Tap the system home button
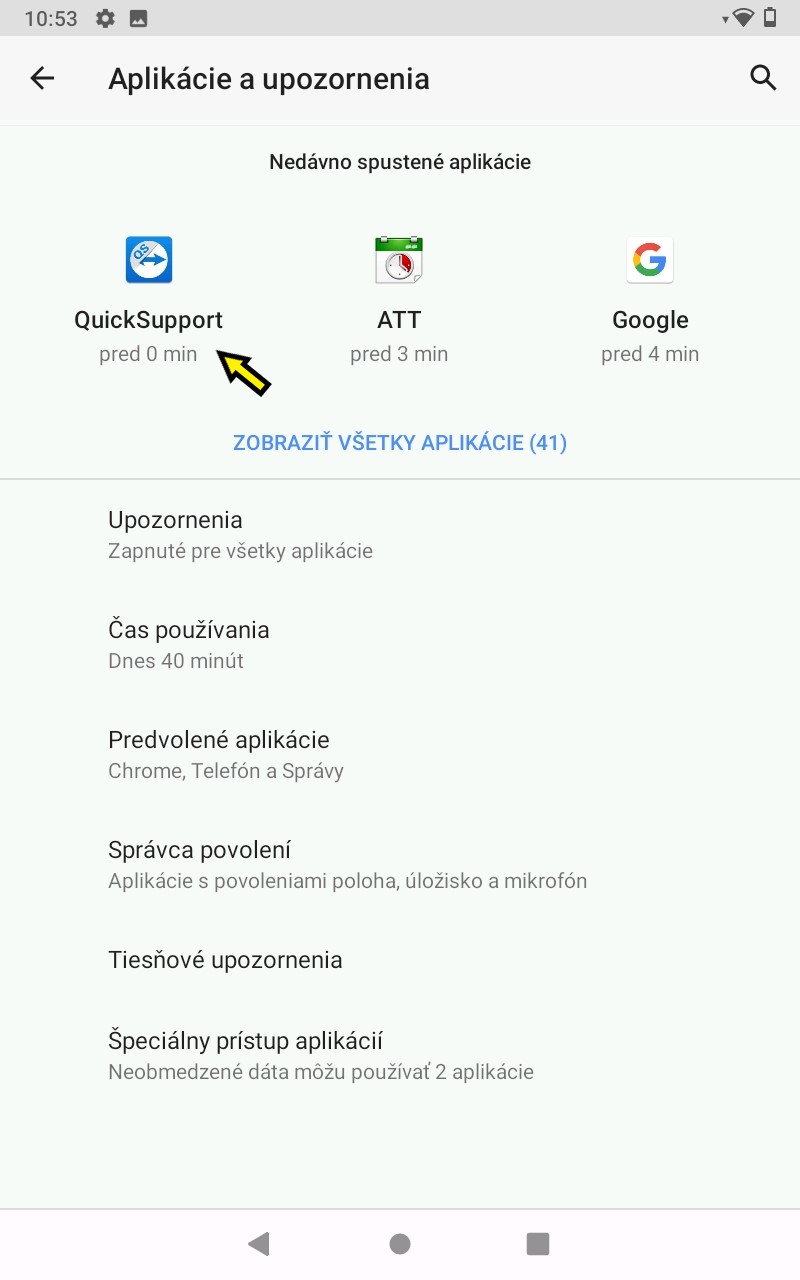Viewport: 800px width, 1280px height. pos(400,1244)
